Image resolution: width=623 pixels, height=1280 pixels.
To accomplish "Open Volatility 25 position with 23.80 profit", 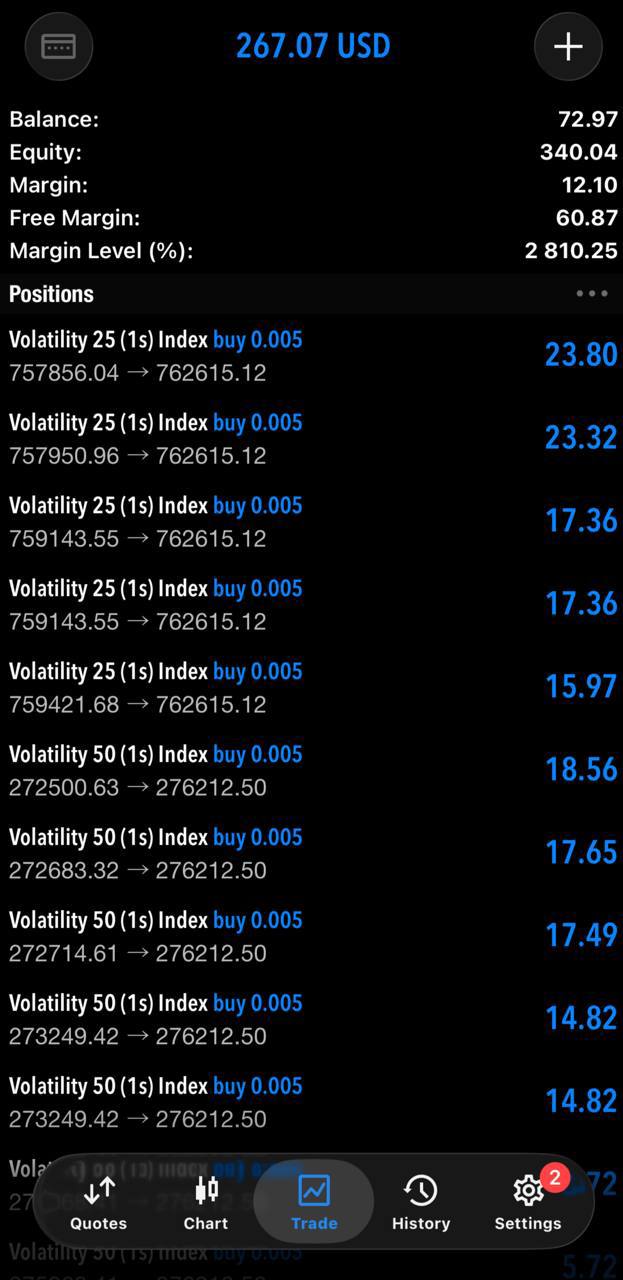I will (311, 356).
